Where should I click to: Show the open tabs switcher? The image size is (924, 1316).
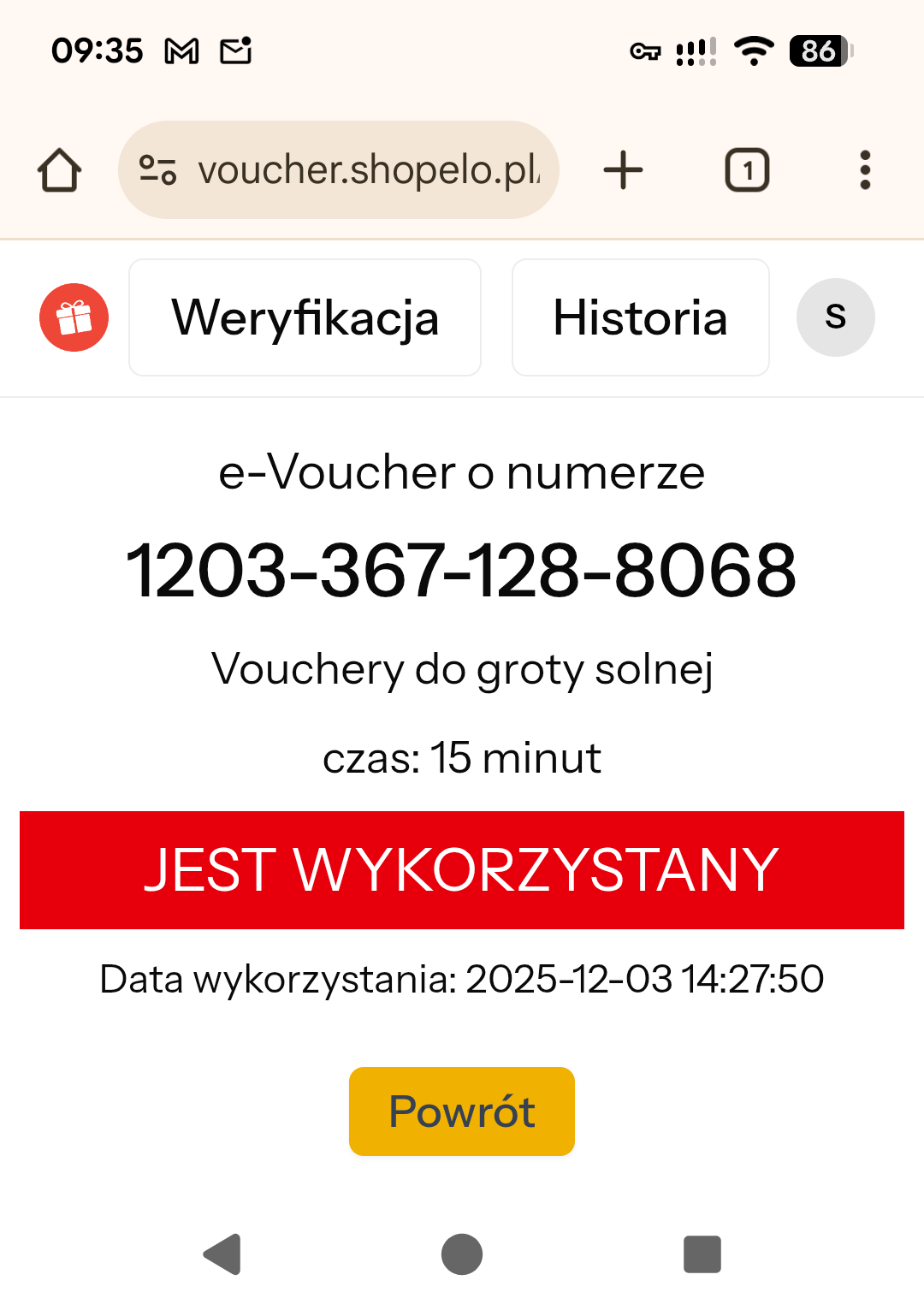[747, 170]
